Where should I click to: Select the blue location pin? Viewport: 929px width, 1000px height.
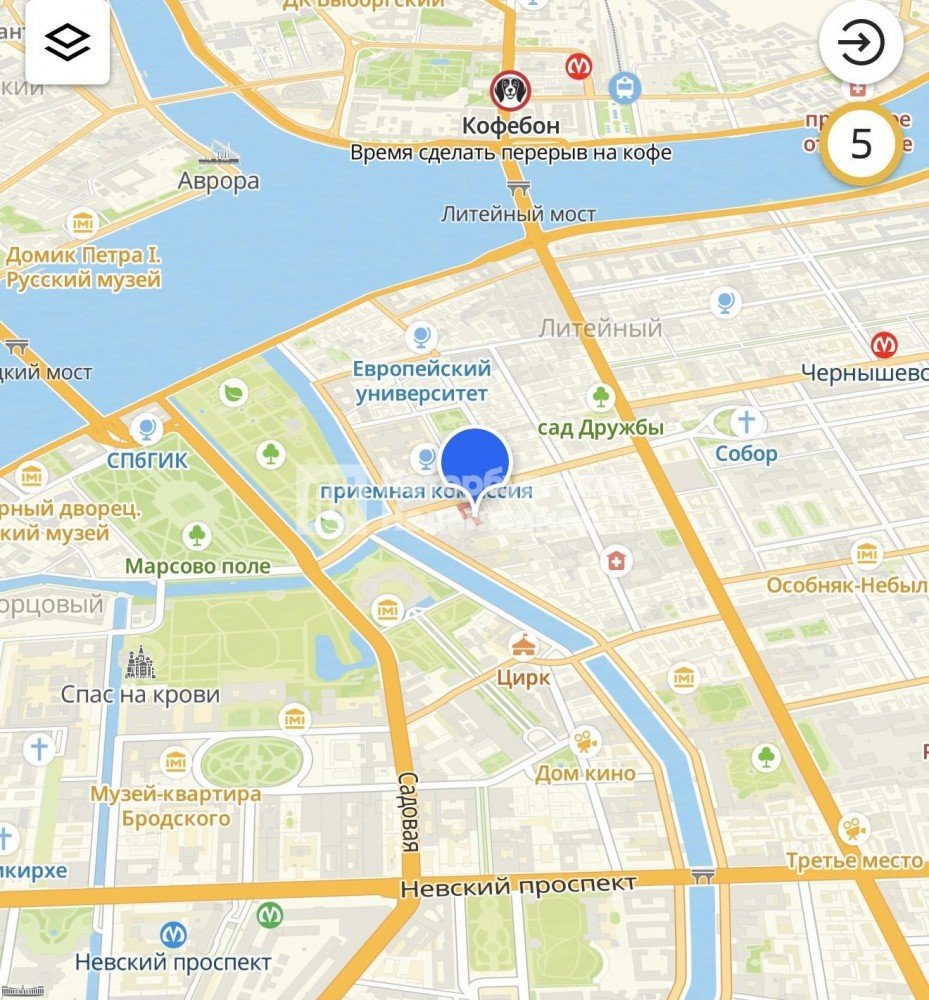476,463
